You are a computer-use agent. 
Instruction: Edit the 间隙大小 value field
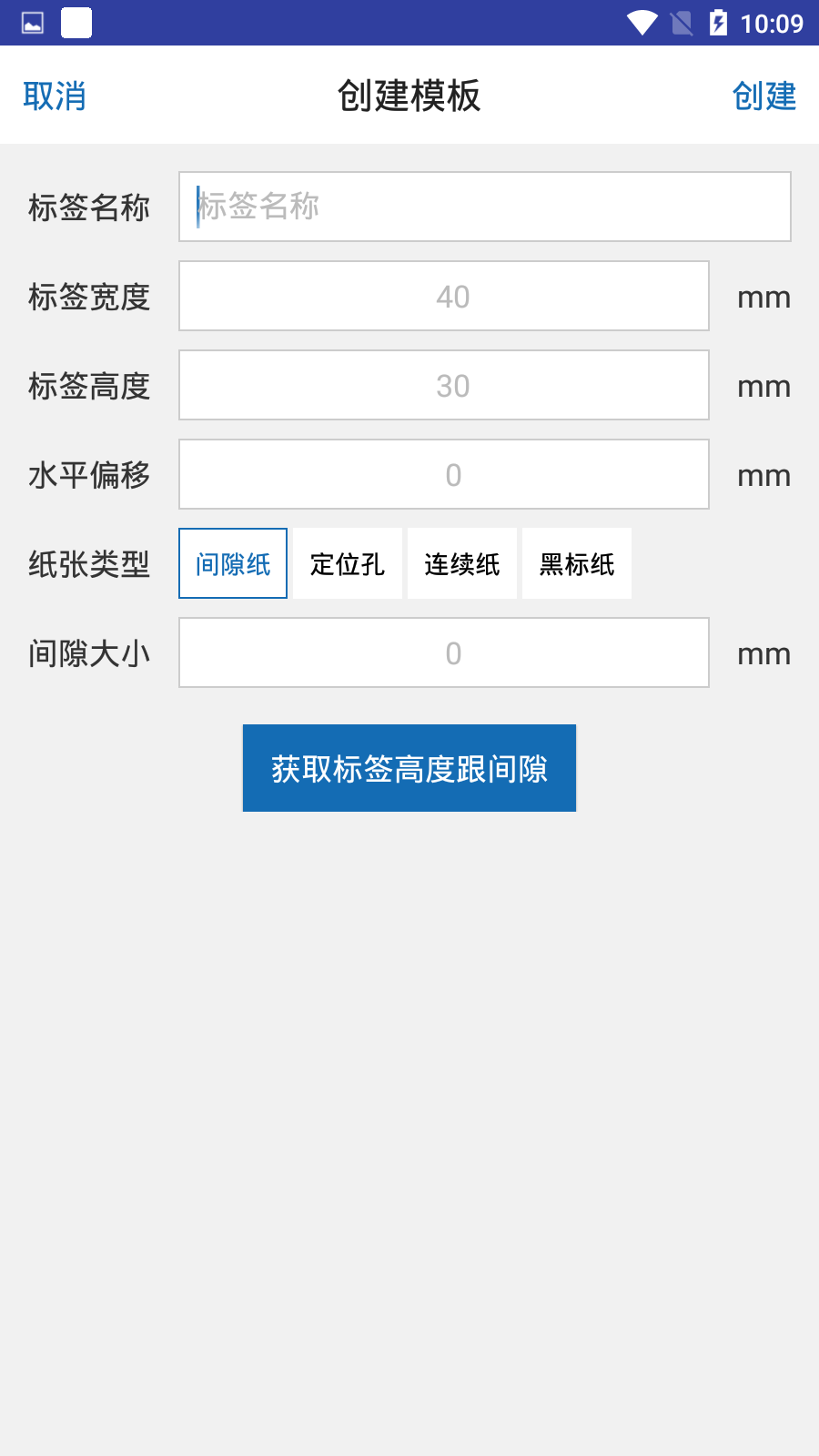point(444,652)
